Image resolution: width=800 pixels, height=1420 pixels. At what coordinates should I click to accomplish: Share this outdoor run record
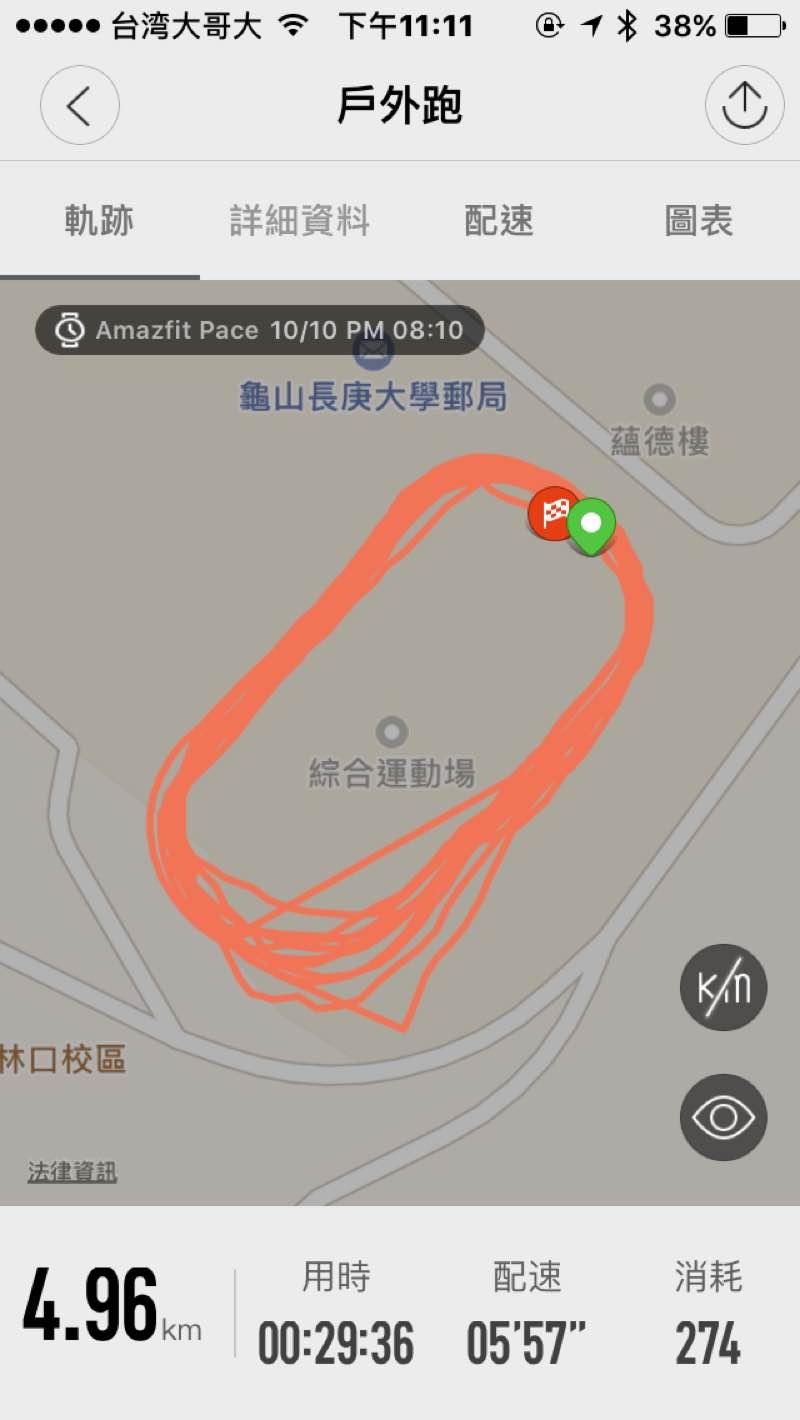(744, 105)
